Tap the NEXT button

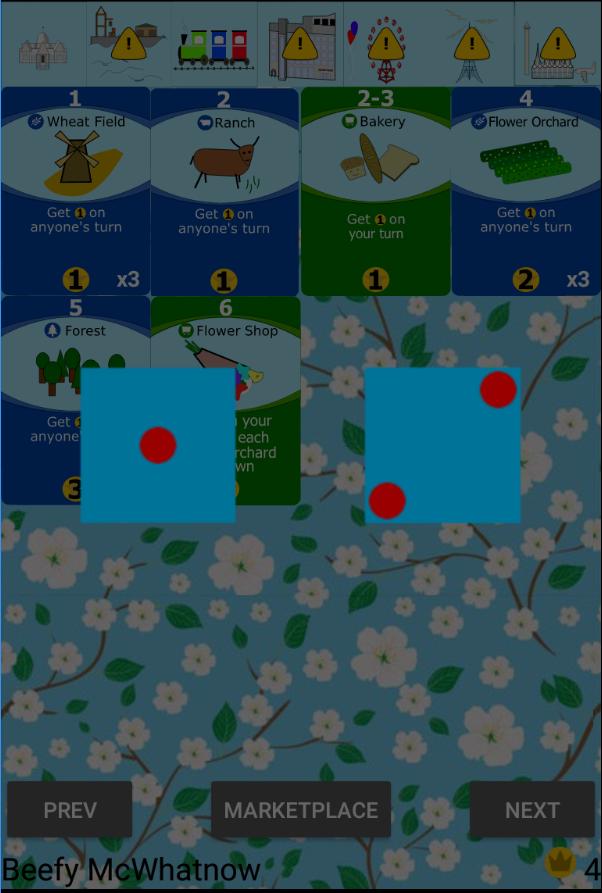pyautogui.click(x=531, y=809)
